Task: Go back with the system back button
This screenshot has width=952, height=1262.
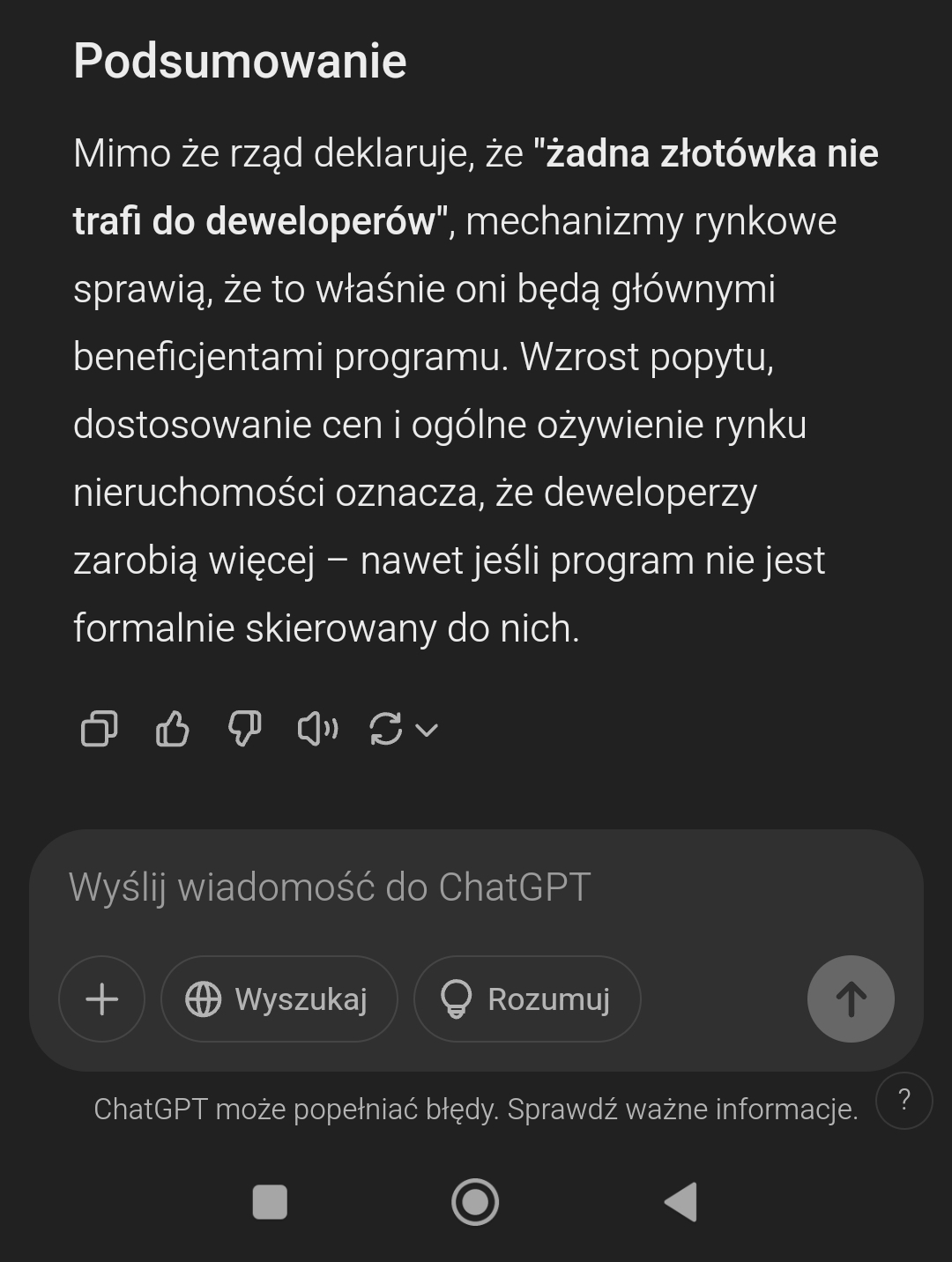Action: [x=681, y=1202]
